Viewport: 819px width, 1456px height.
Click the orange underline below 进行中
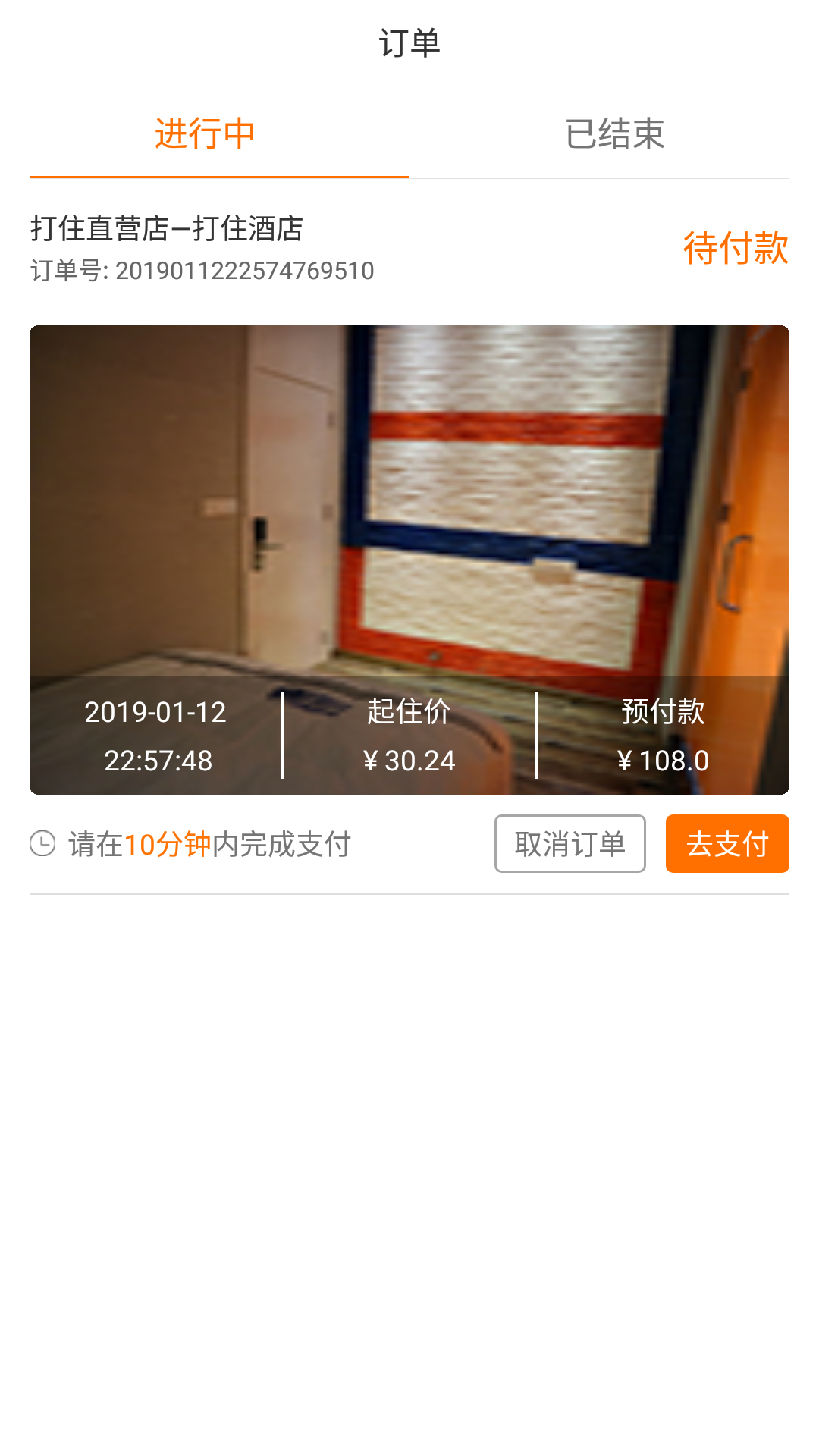coord(218,177)
